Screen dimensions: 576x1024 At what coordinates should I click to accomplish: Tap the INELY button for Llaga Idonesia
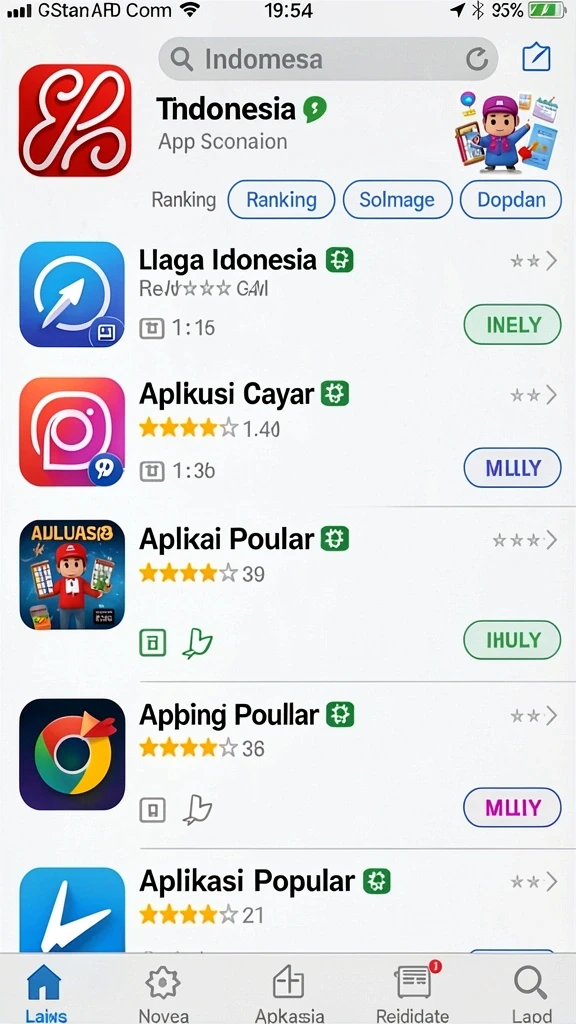513,325
